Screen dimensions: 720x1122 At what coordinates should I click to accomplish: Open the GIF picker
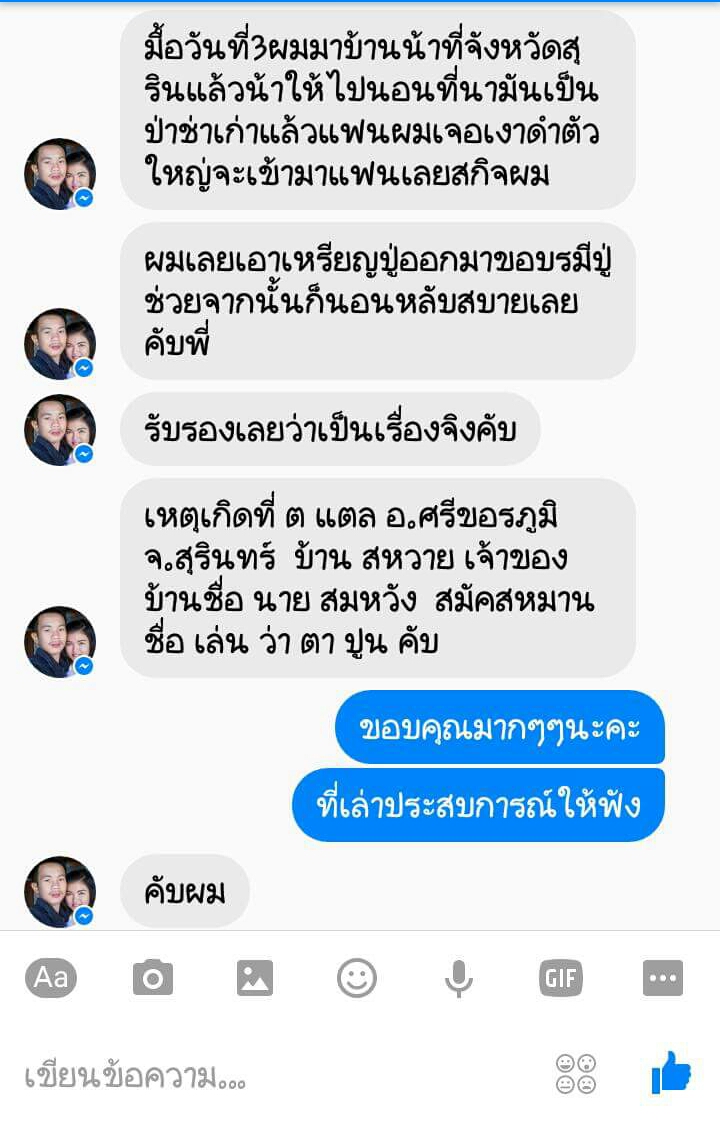point(563,978)
